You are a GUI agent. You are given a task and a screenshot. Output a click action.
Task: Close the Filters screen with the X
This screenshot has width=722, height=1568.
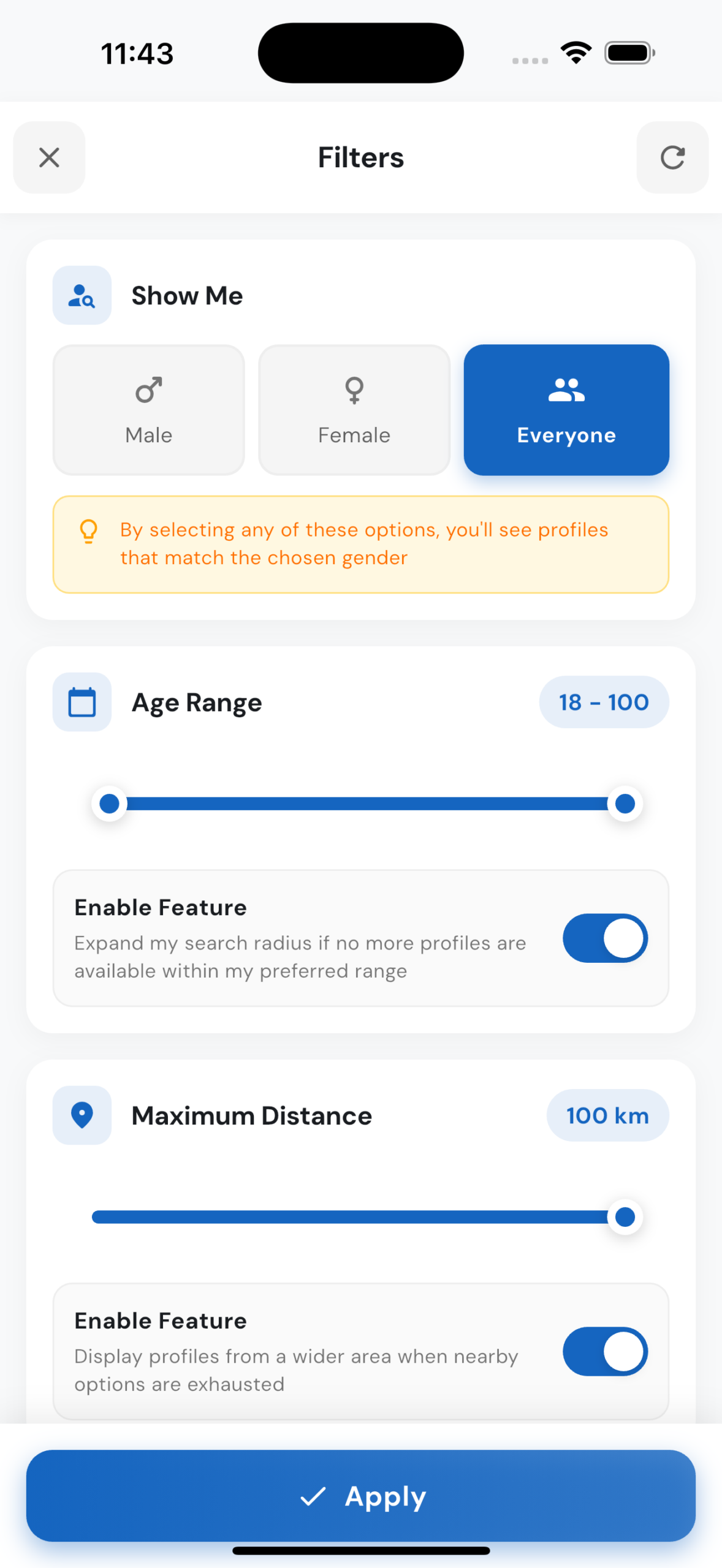point(49,157)
